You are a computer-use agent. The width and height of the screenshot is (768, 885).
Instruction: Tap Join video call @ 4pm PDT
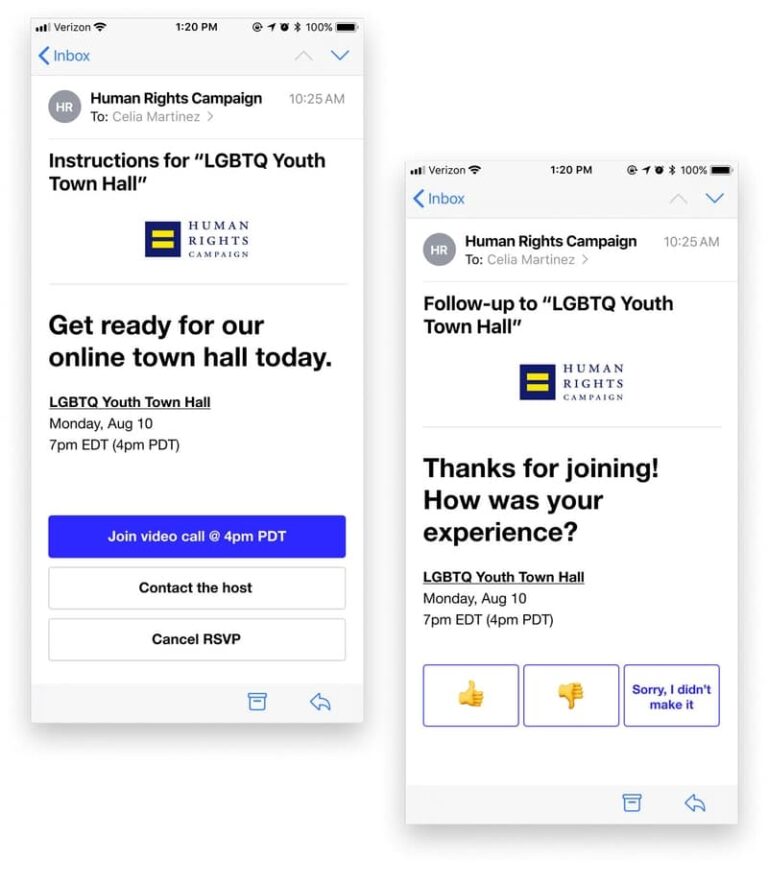[196, 537]
